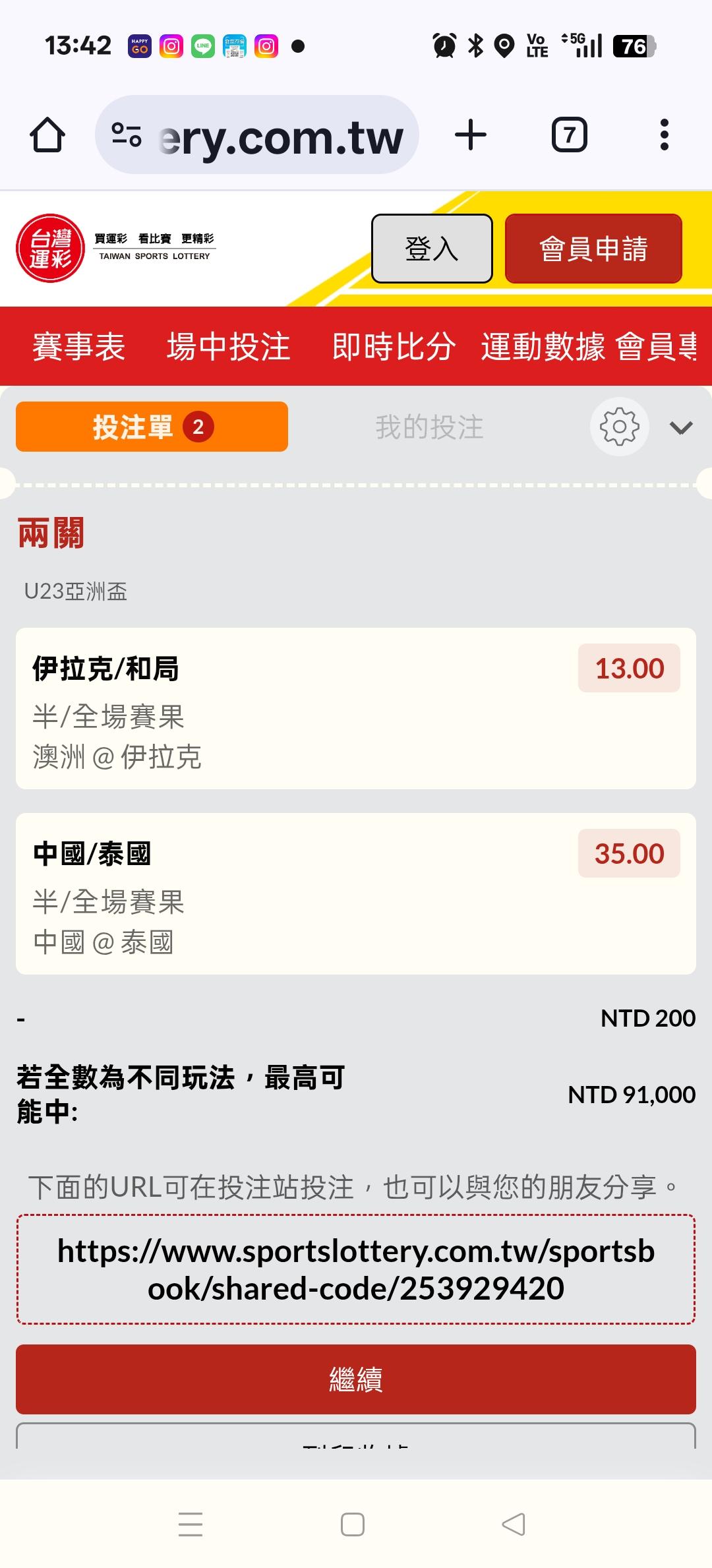Tap the shared-code URL link
This screenshot has height=1568, width=712.
pos(356,1269)
